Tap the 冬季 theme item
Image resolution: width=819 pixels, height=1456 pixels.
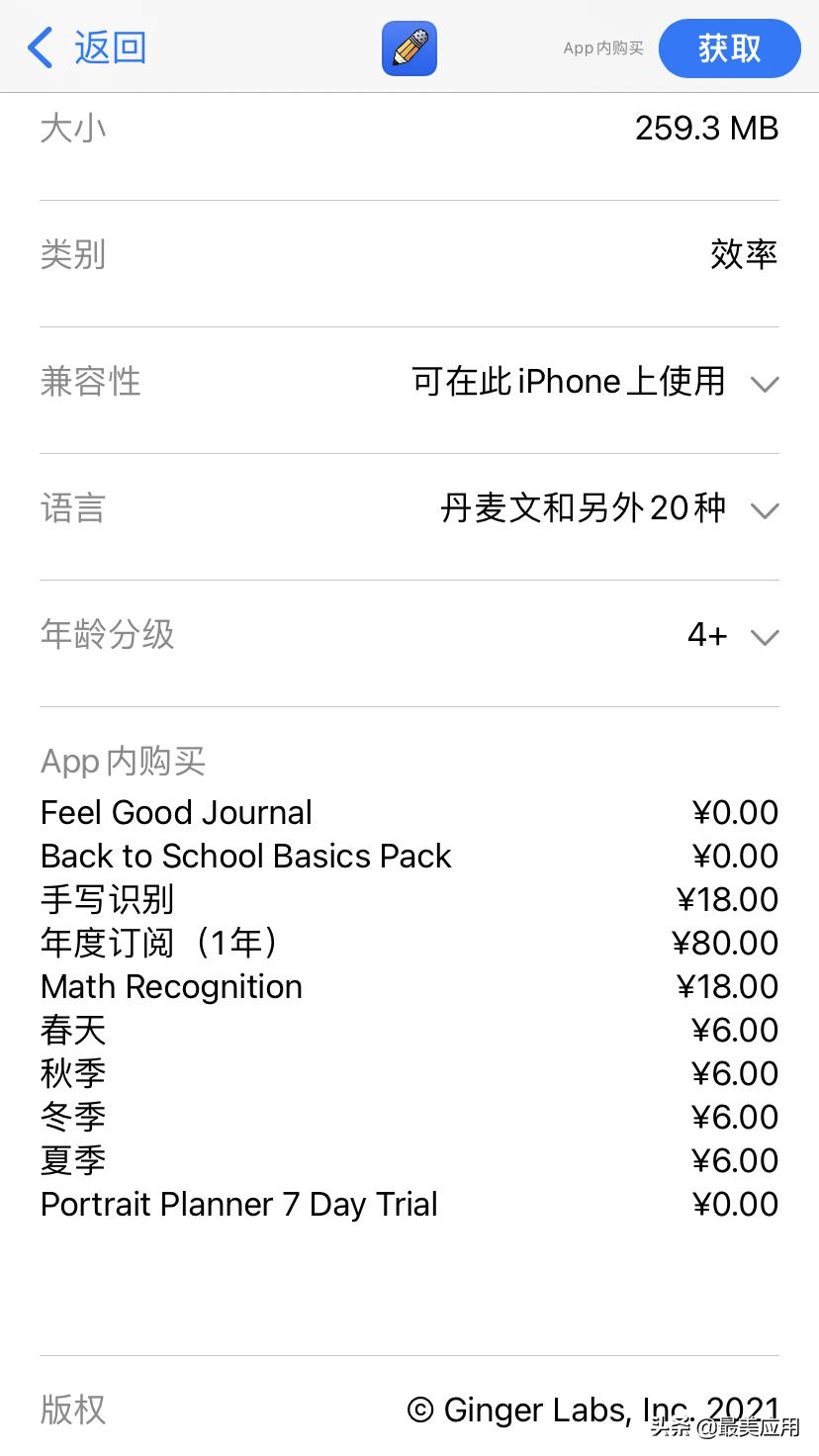[x=72, y=1117]
